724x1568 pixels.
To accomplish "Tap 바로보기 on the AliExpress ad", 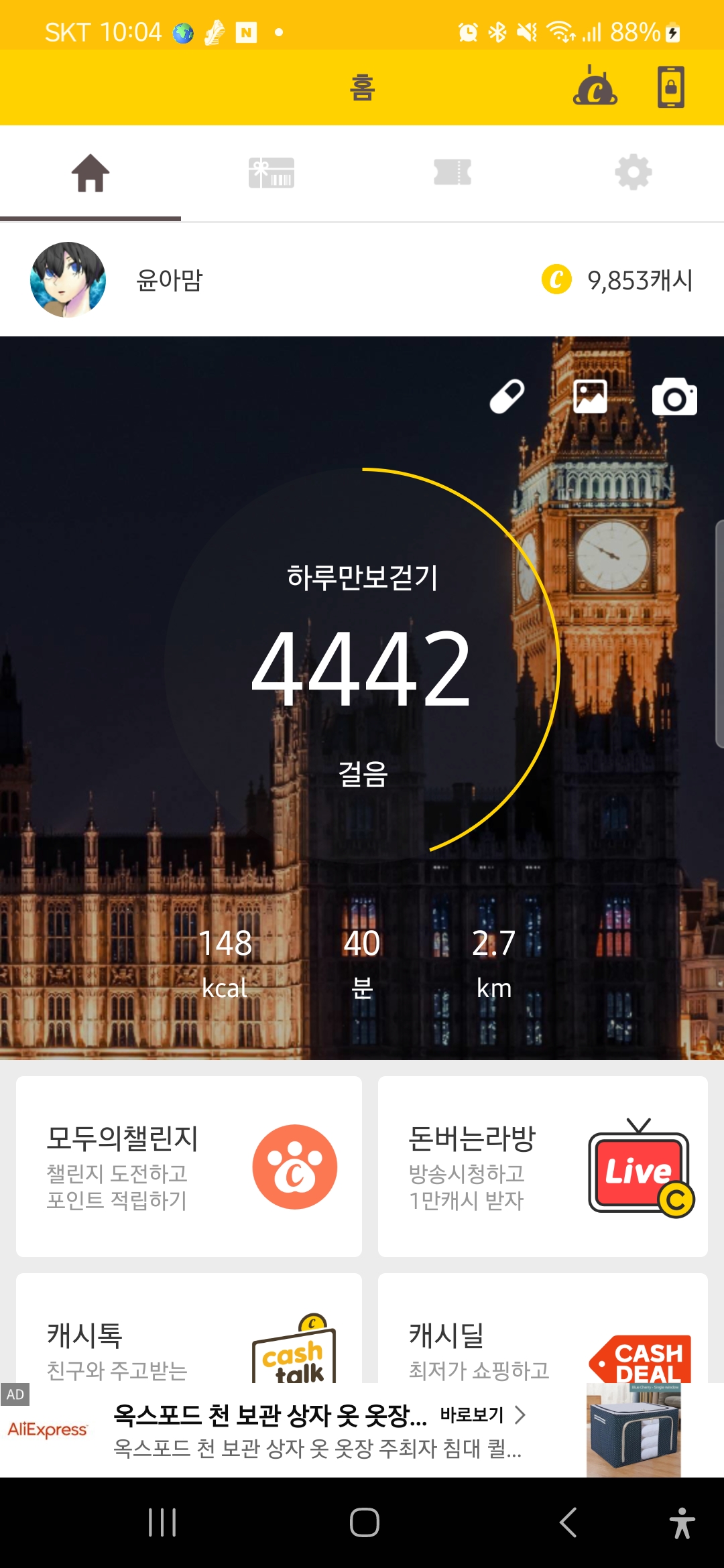I will pos(483,1415).
